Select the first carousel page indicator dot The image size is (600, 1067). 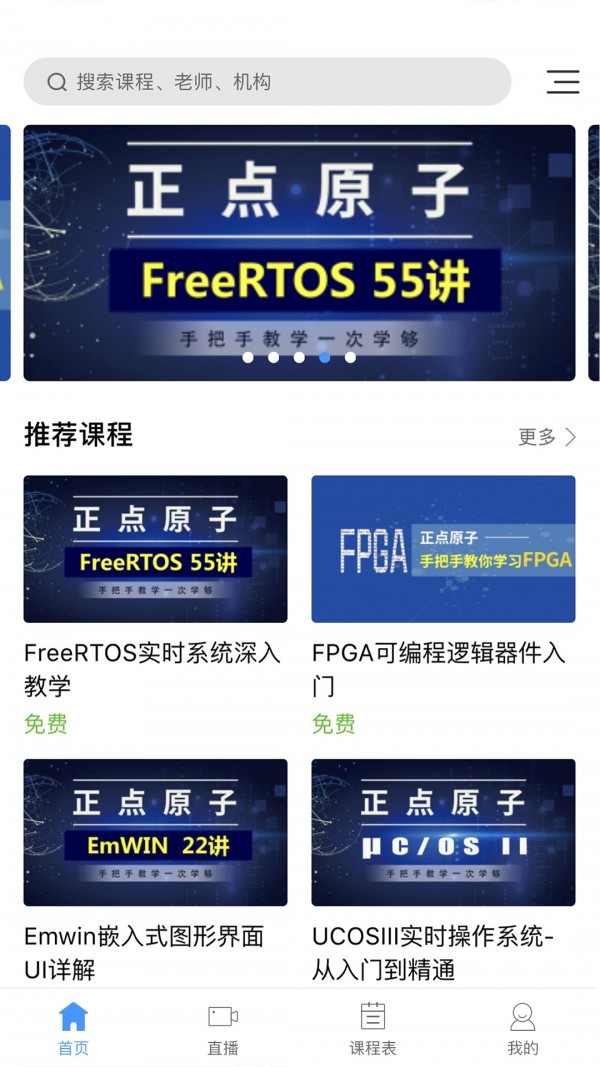click(x=248, y=357)
